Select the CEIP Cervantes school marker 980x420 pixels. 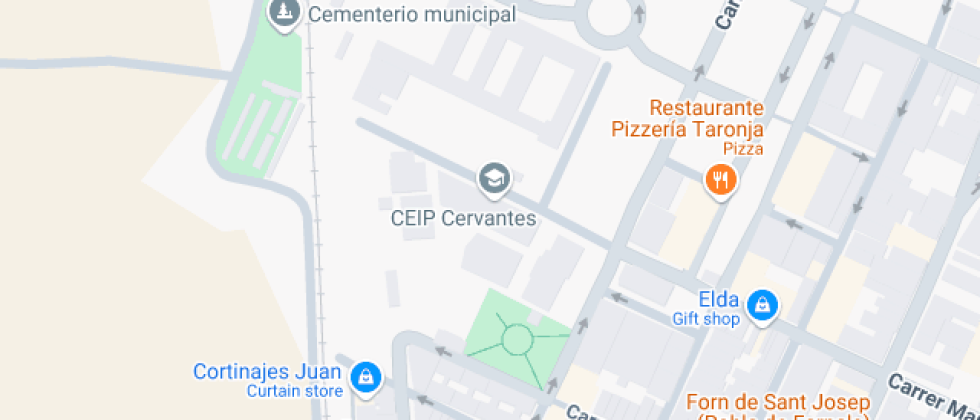click(x=493, y=179)
